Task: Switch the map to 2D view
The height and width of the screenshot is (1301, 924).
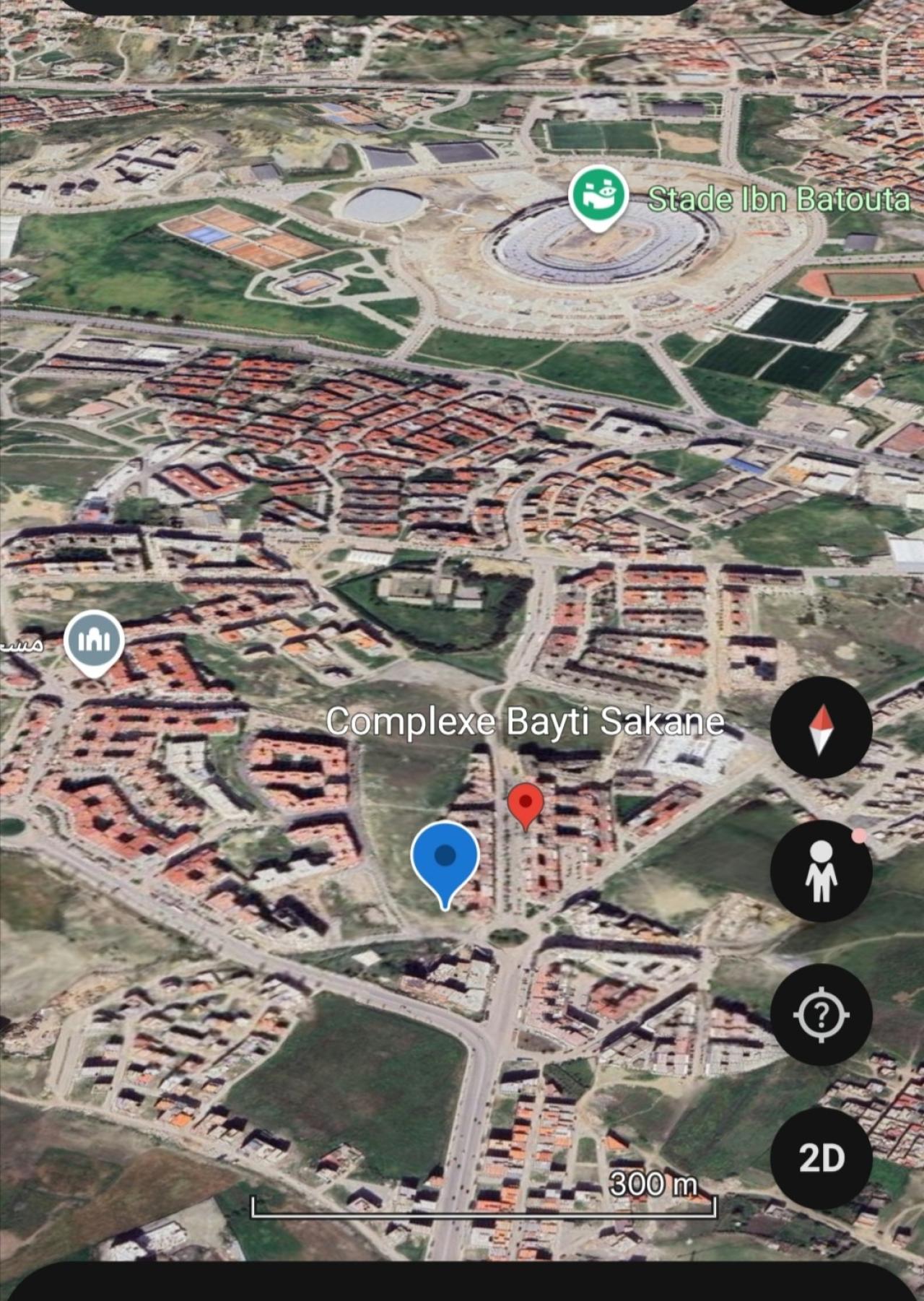Action: 821,1158
